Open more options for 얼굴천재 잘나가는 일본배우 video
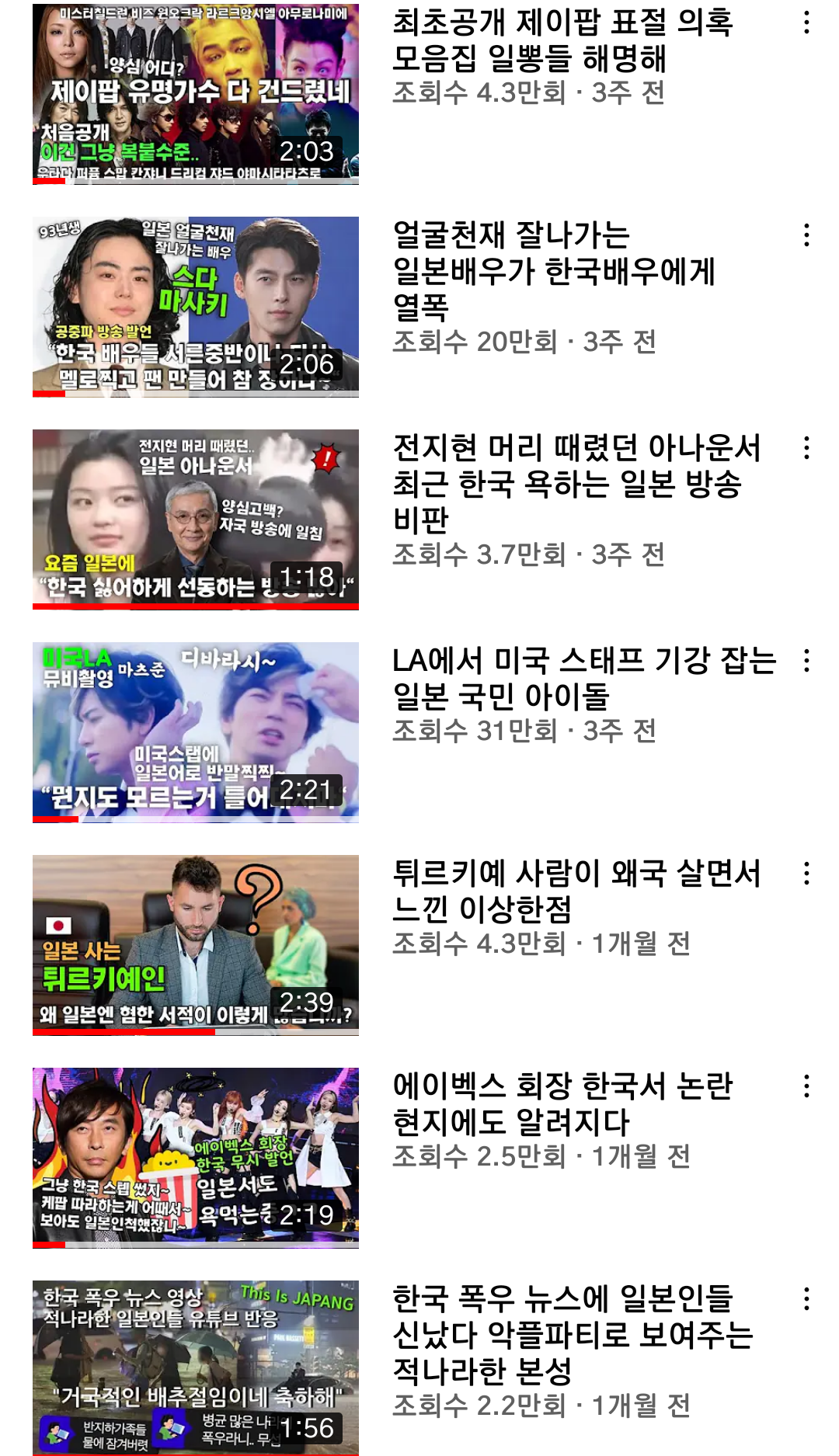The width and height of the screenshot is (839, 1456). click(807, 235)
